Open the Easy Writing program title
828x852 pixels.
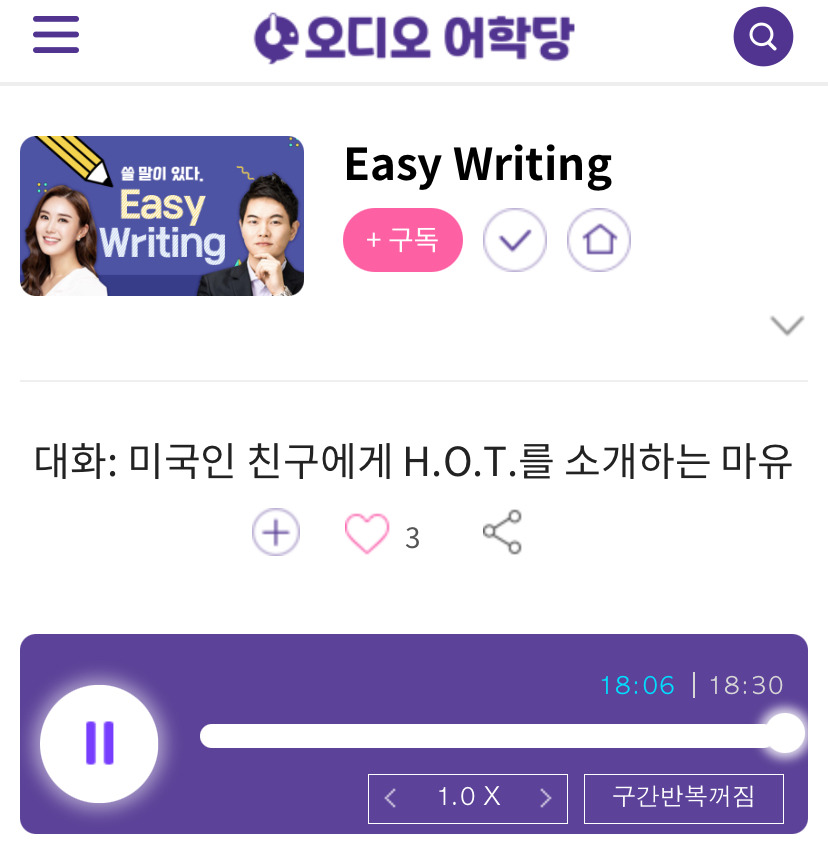[x=479, y=165]
